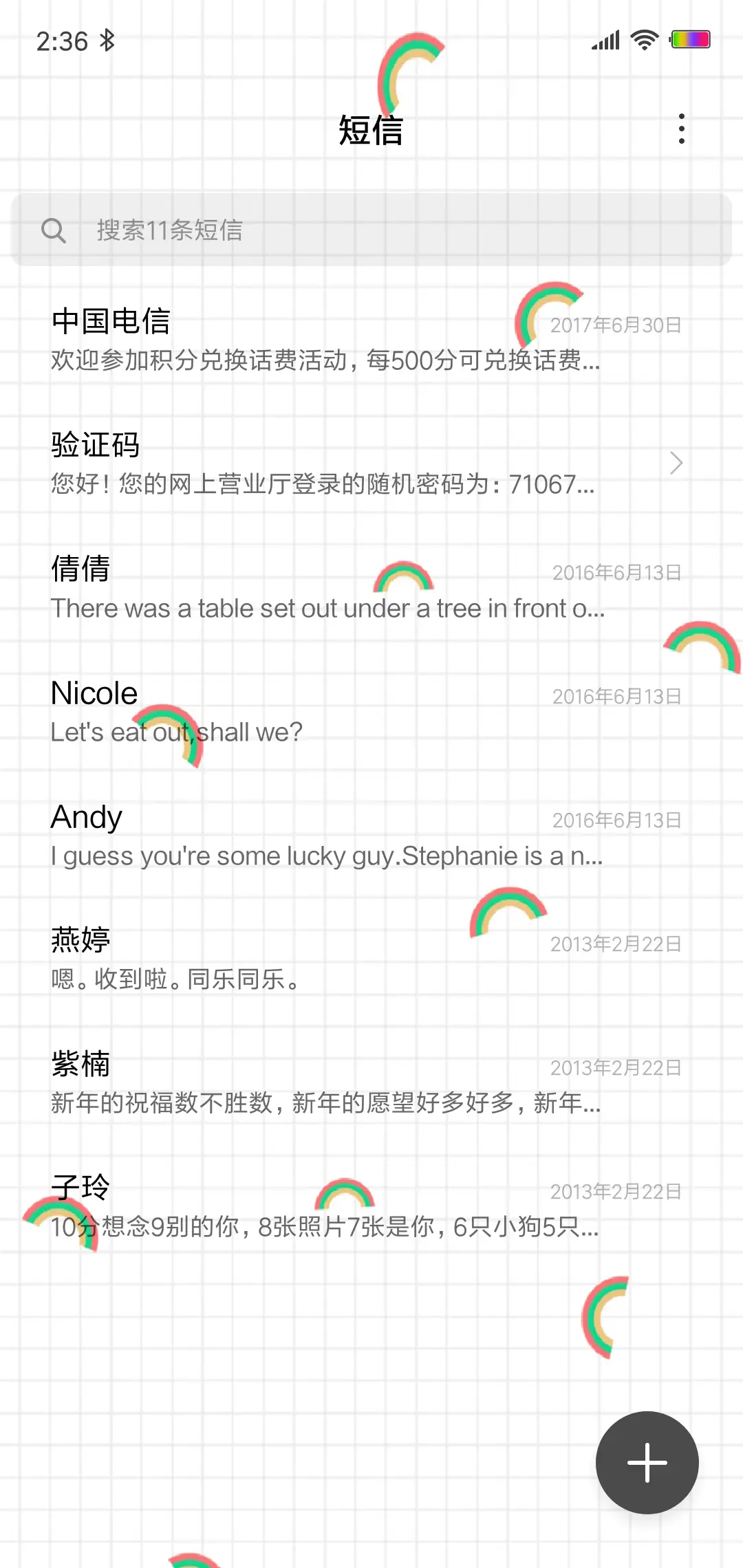The width and height of the screenshot is (743, 1568).
Task: Tap the Bluetooth icon in status bar
Action: (107, 40)
